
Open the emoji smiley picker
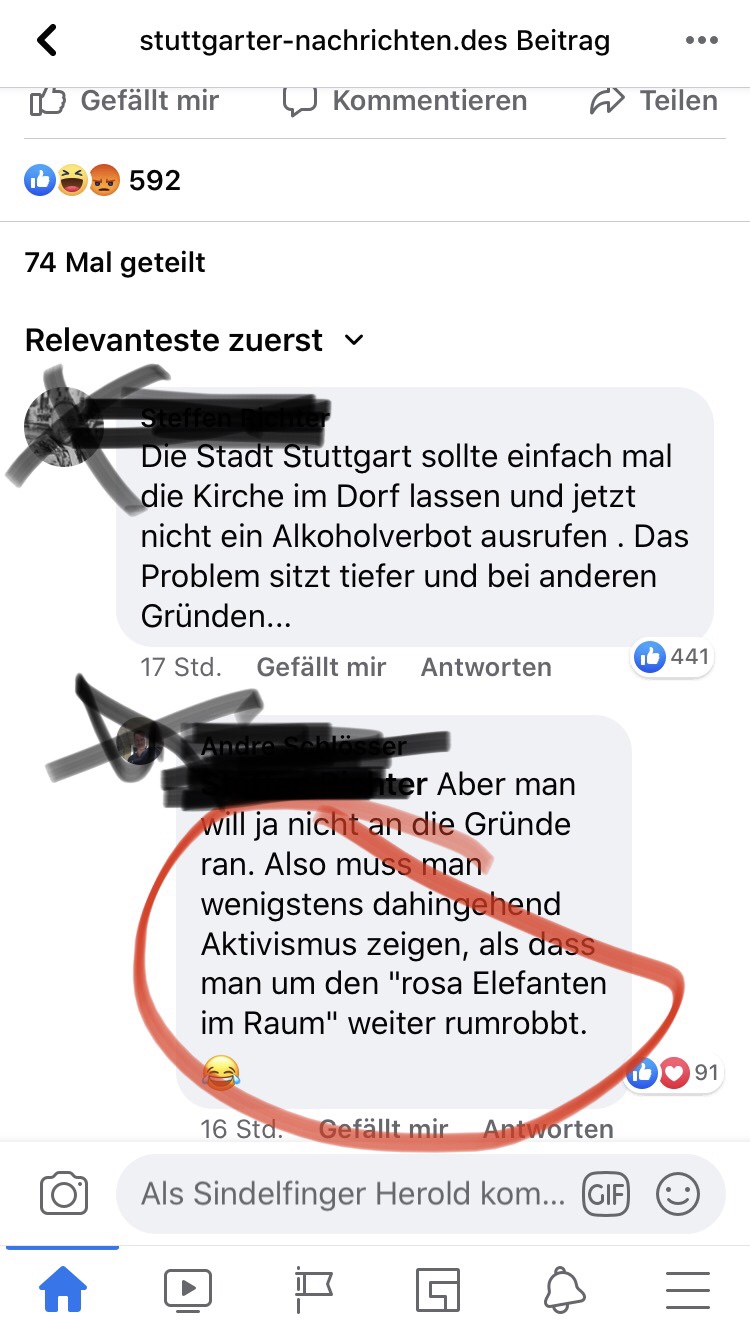(x=677, y=1194)
